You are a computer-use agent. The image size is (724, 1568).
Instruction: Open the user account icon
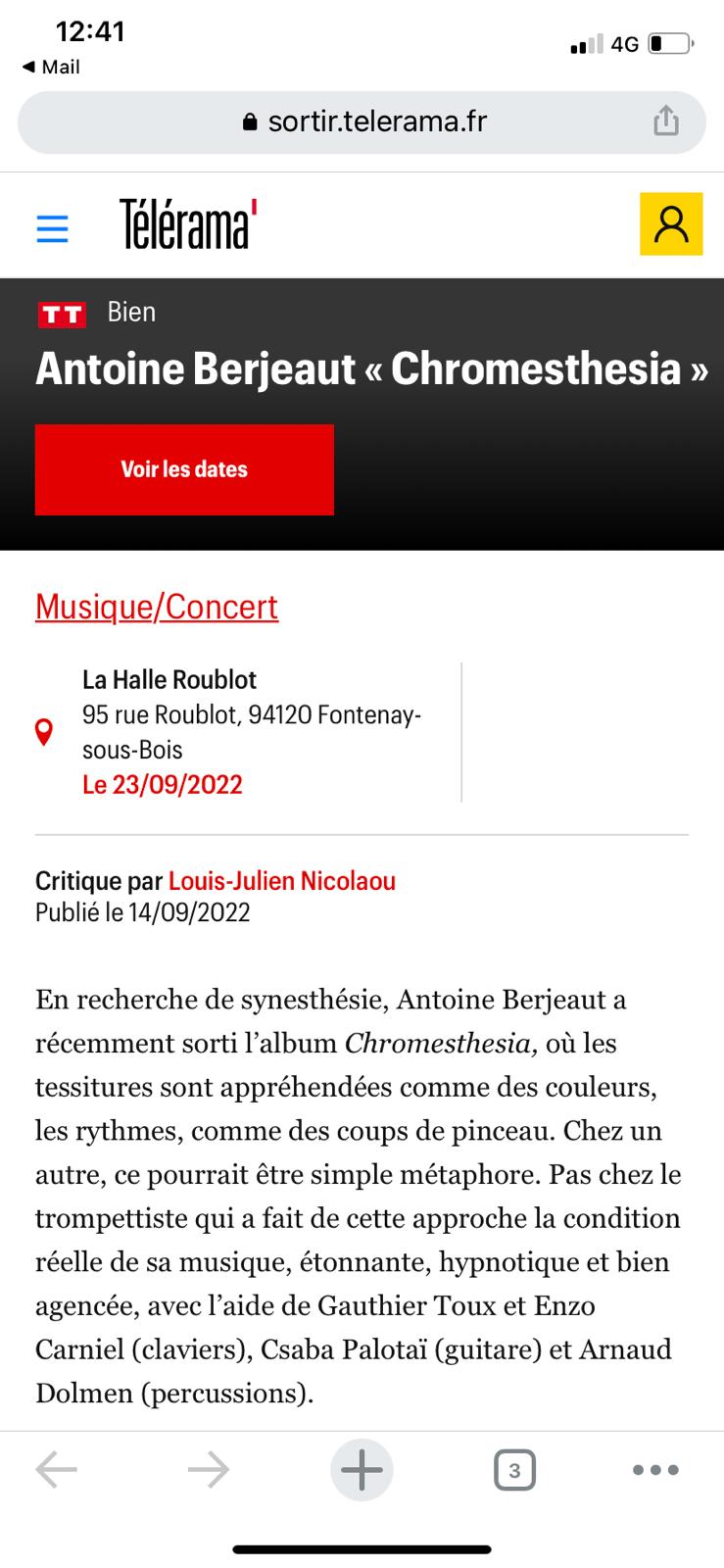tap(671, 224)
